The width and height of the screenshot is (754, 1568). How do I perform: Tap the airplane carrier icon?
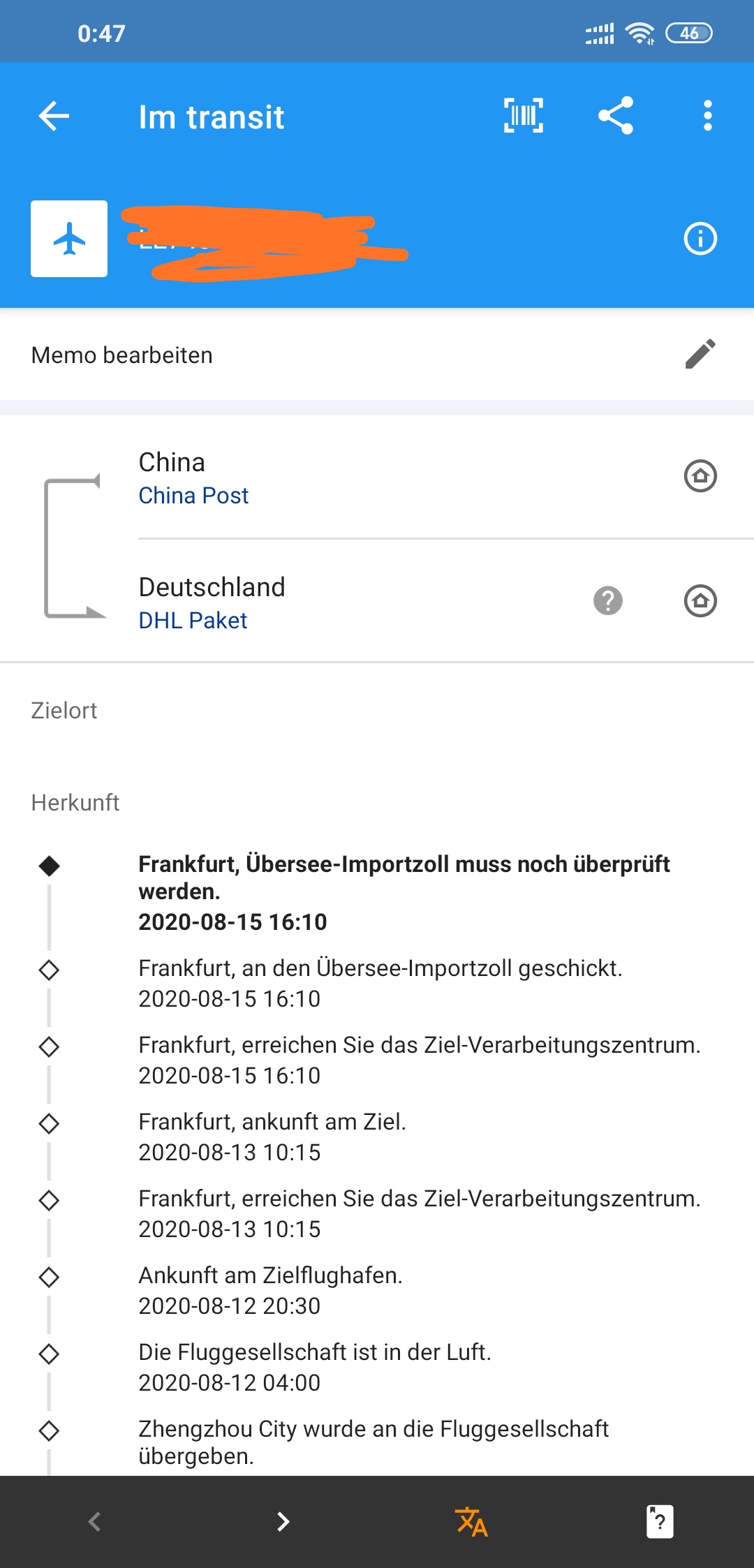click(69, 239)
